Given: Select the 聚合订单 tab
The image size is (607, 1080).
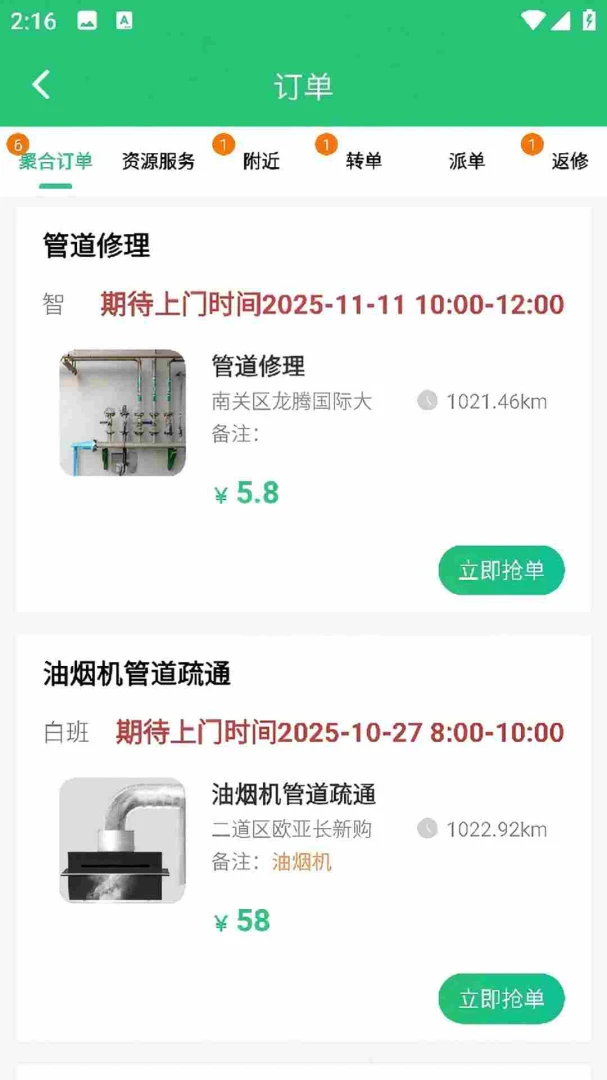Looking at the screenshot, I should click(55, 161).
